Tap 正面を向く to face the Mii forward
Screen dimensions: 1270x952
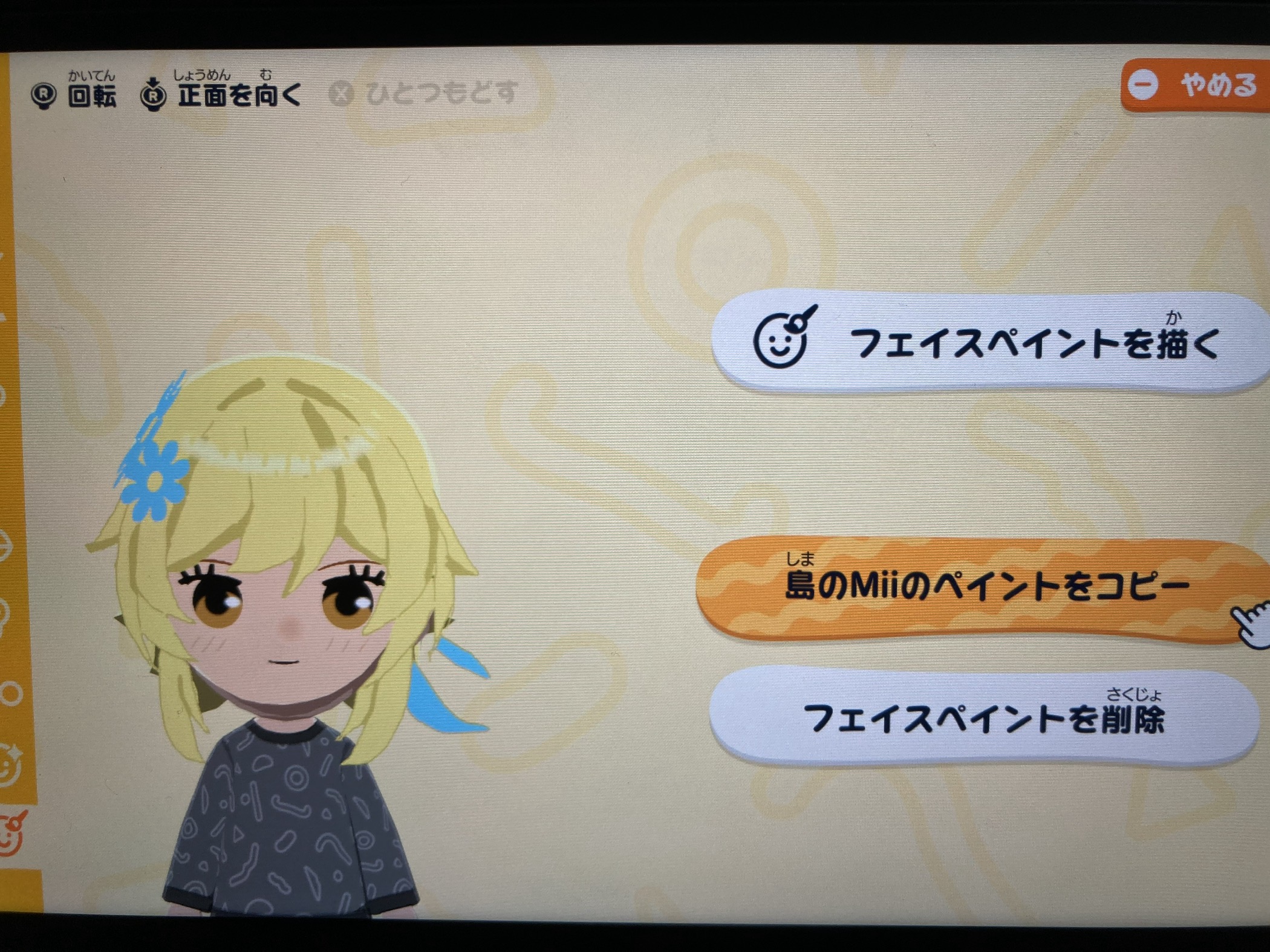coord(221,95)
